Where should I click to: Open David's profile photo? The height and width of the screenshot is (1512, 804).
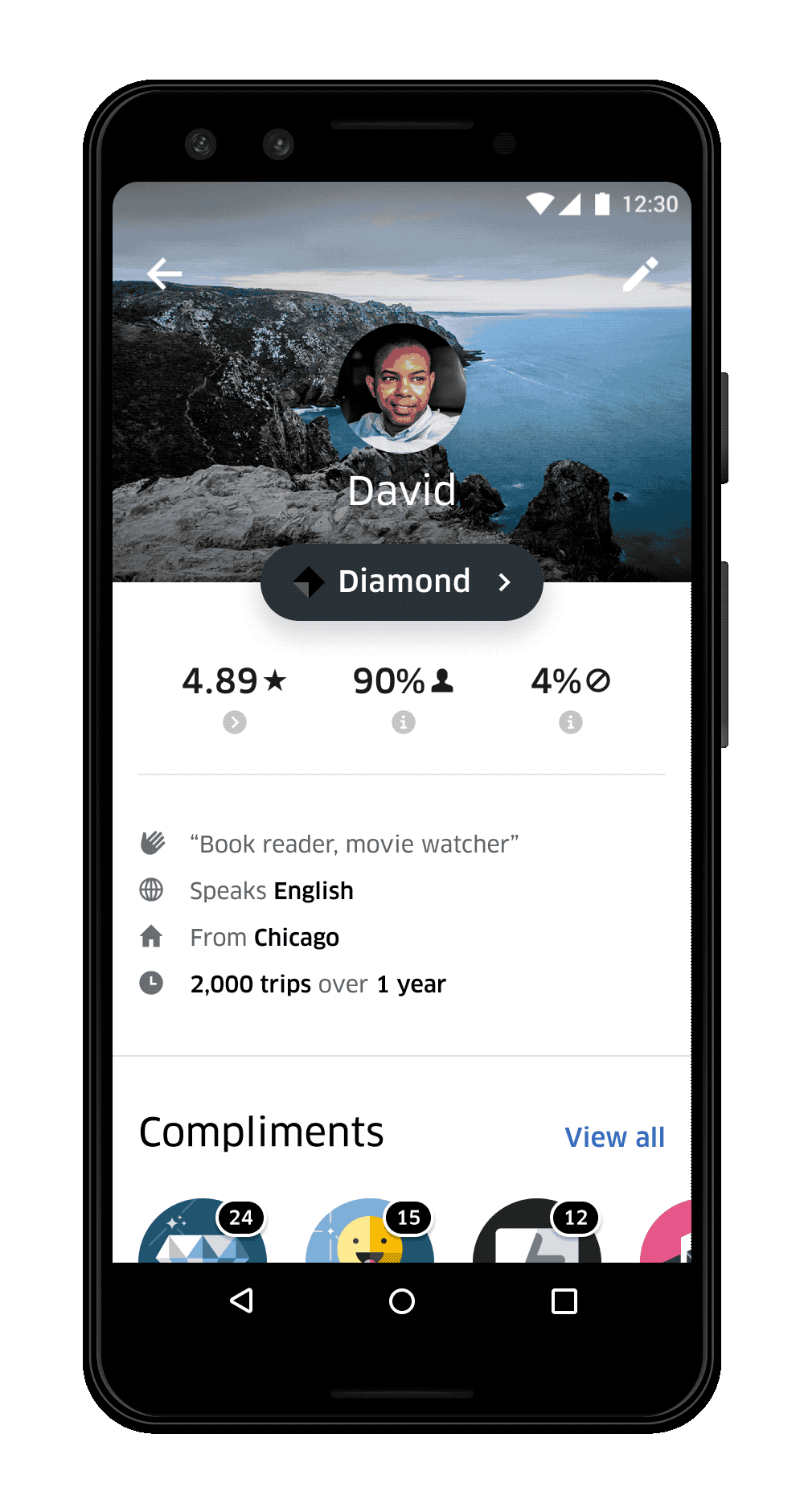401,388
